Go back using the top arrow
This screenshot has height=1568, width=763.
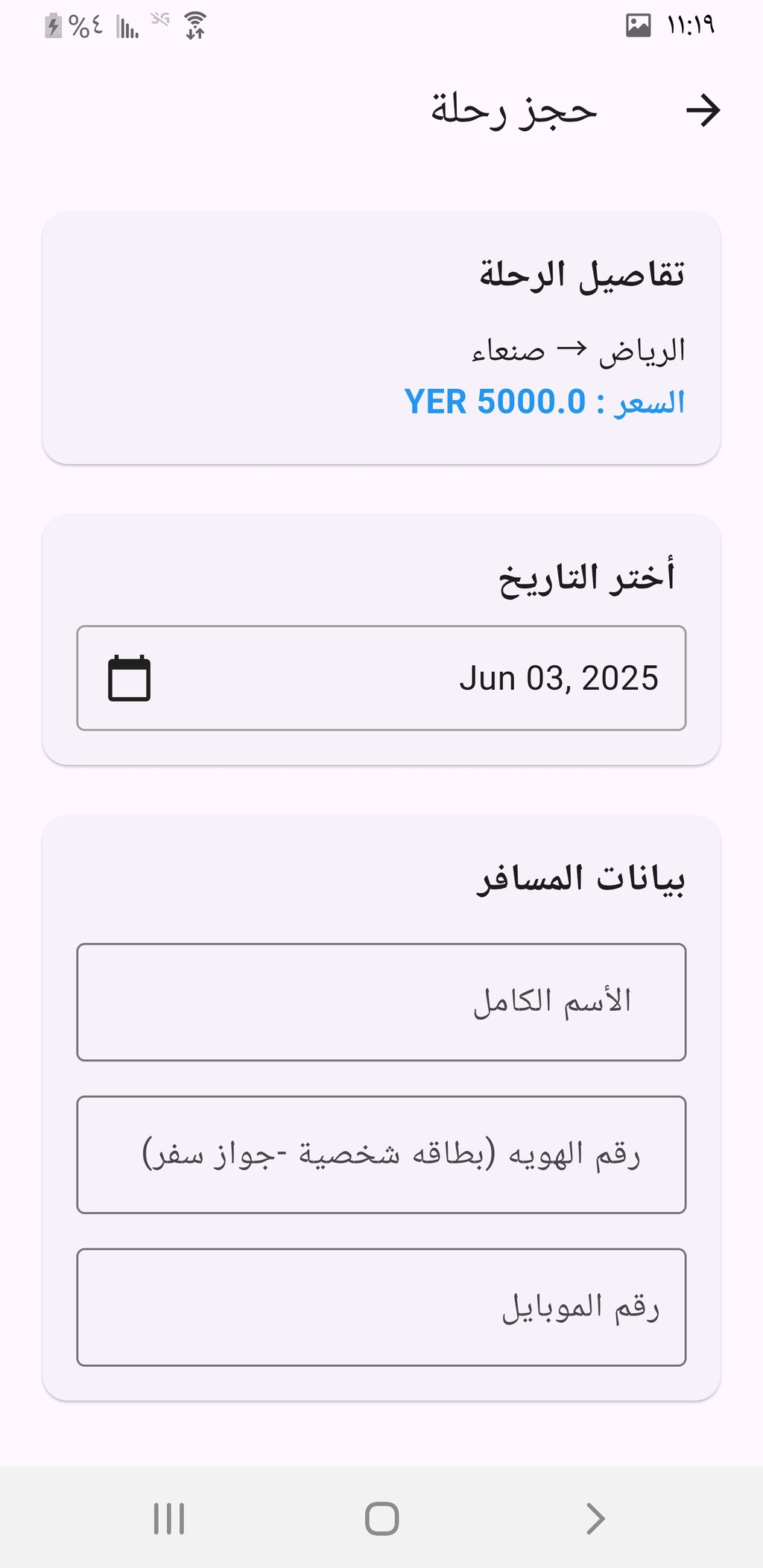point(703,111)
